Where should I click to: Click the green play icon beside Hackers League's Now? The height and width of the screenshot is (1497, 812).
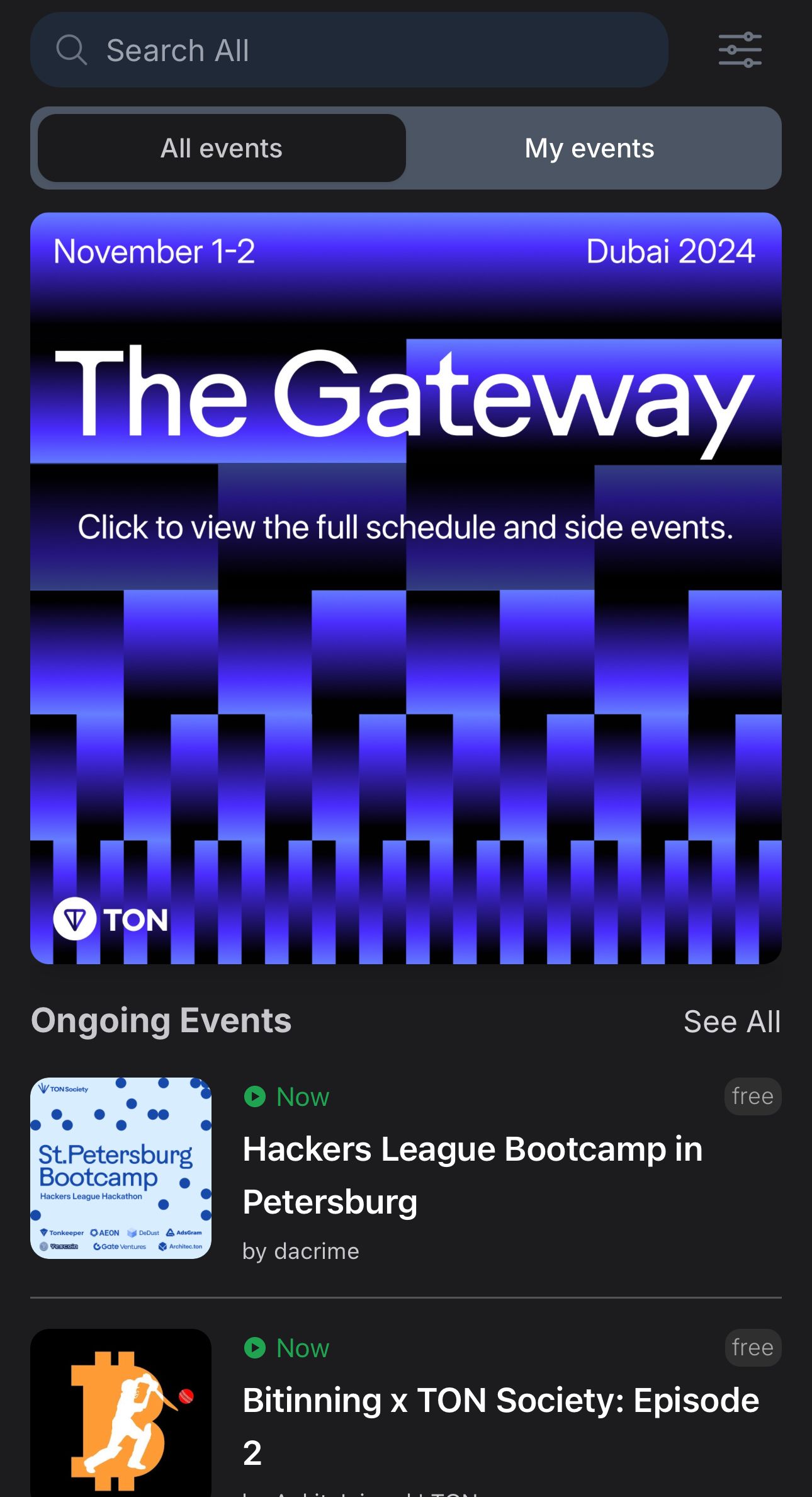[254, 1096]
